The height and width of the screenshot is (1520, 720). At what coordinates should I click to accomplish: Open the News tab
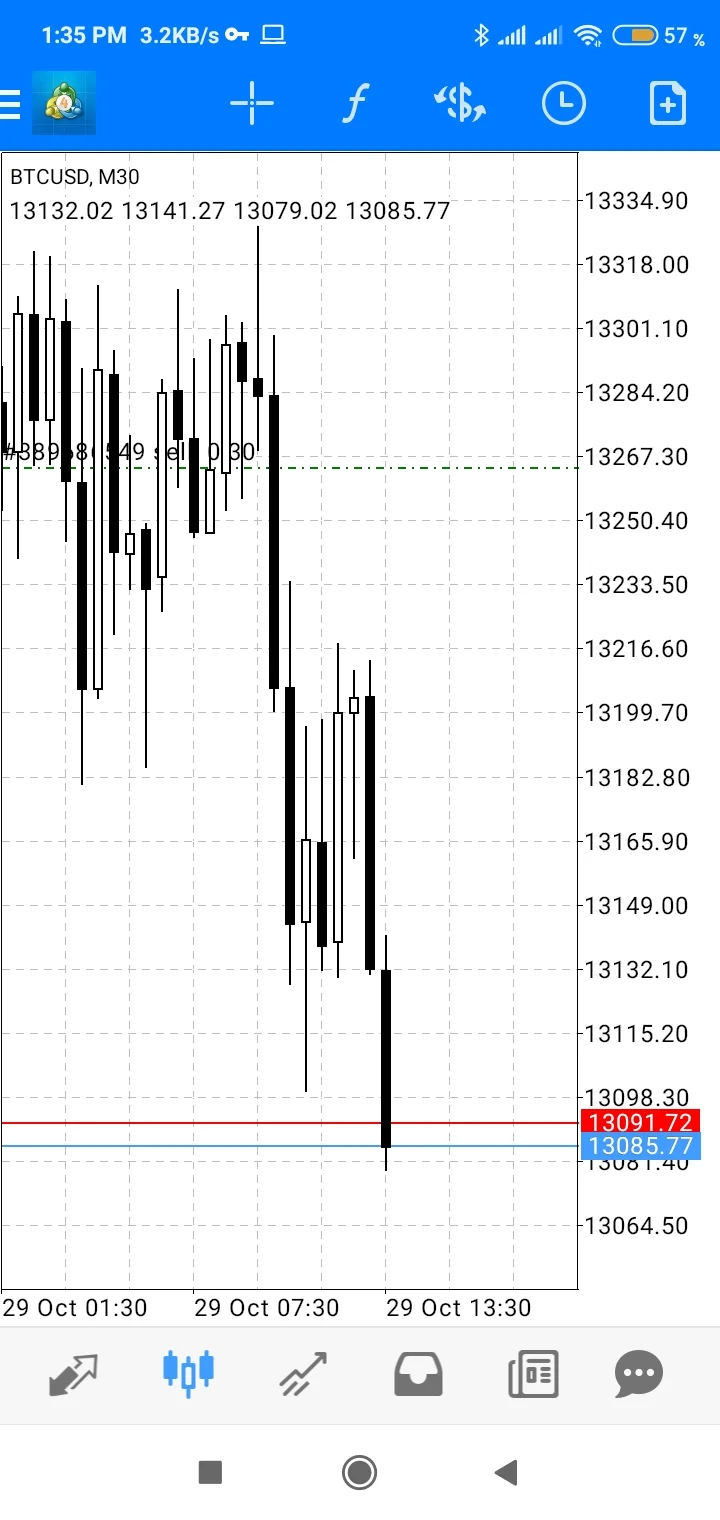tap(533, 1375)
